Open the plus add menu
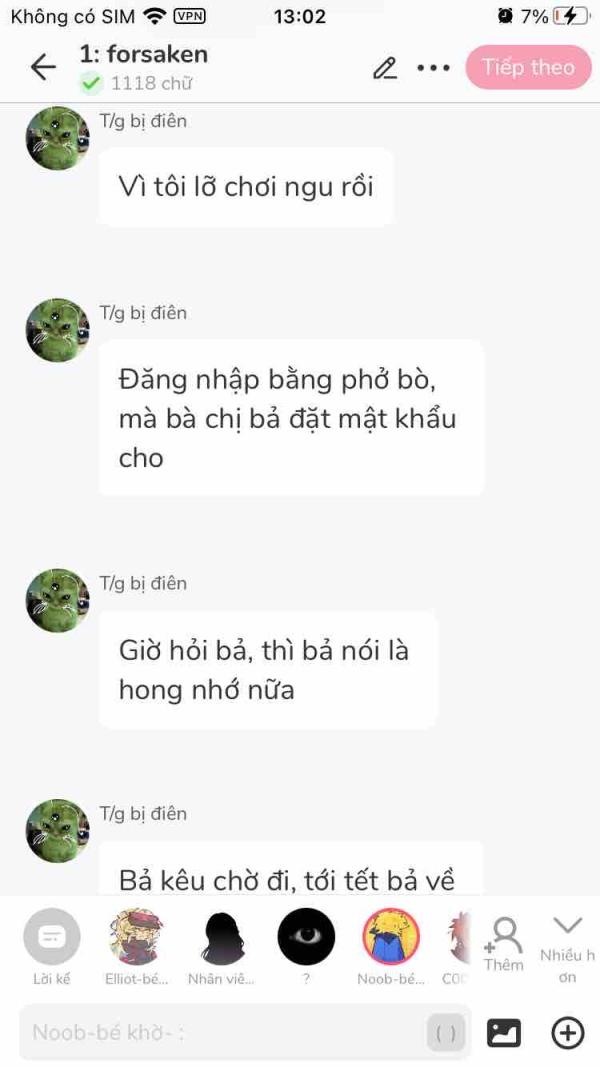600x1067 pixels. click(x=567, y=1033)
